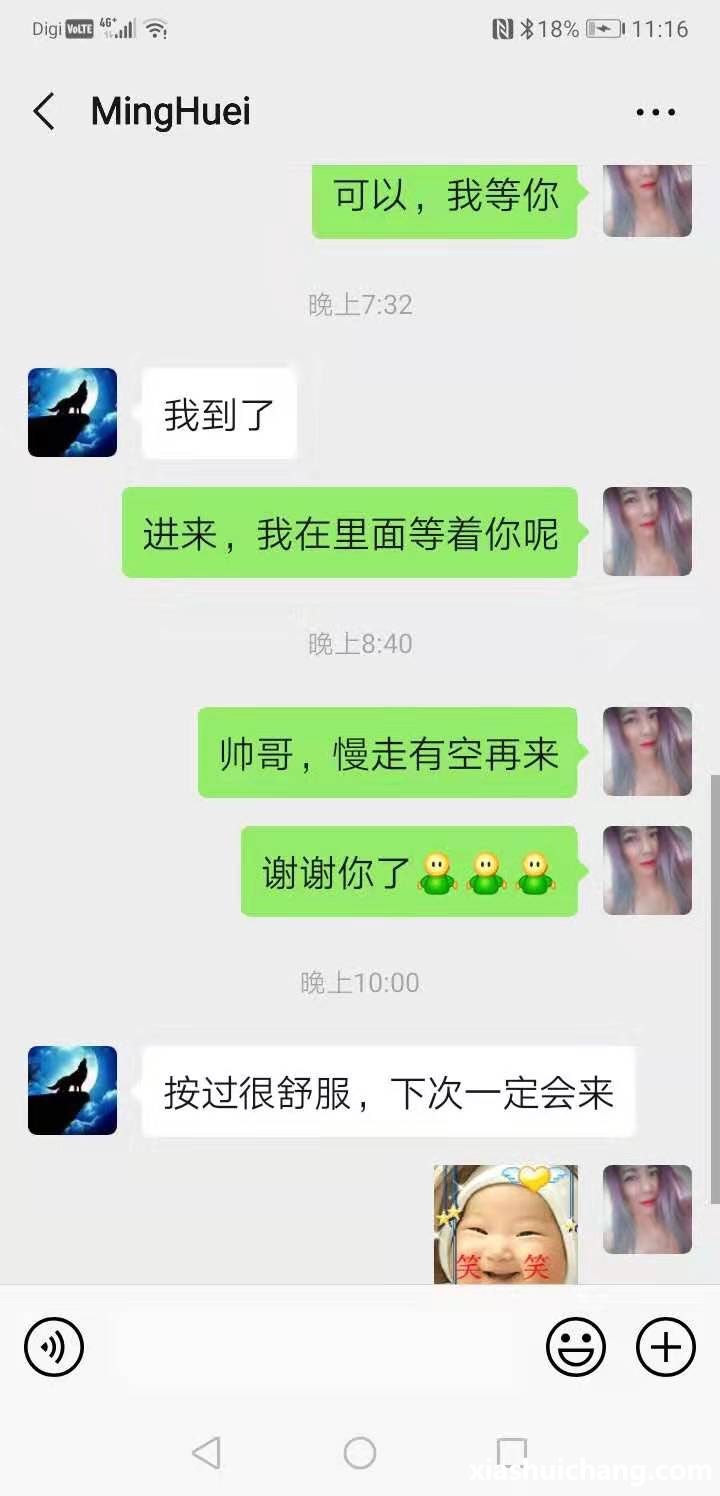Open the emoji sticker panel
The image size is (720, 1496).
(576, 1347)
